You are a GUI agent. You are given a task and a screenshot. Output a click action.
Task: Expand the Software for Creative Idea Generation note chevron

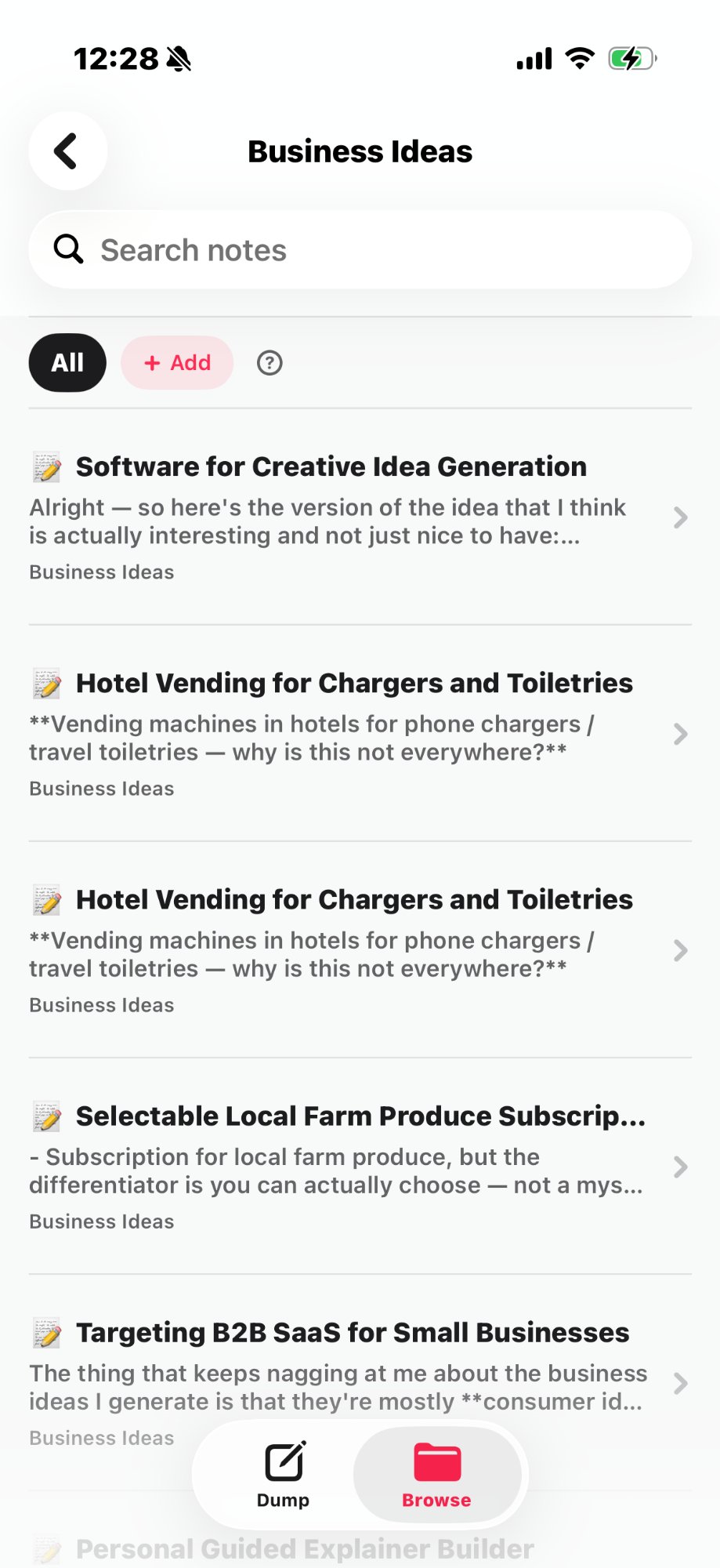[x=679, y=517]
